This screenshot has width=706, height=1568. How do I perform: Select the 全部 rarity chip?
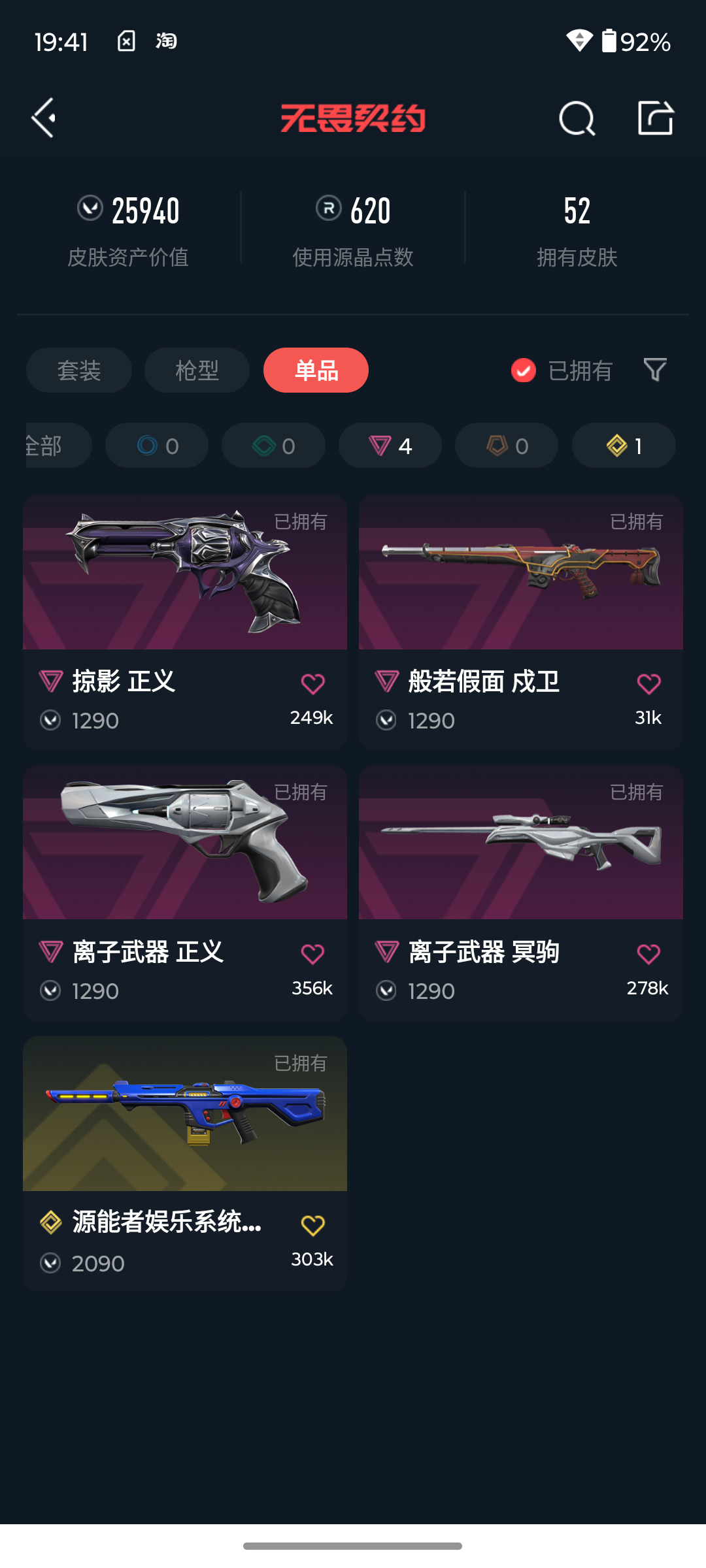[58, 446]
